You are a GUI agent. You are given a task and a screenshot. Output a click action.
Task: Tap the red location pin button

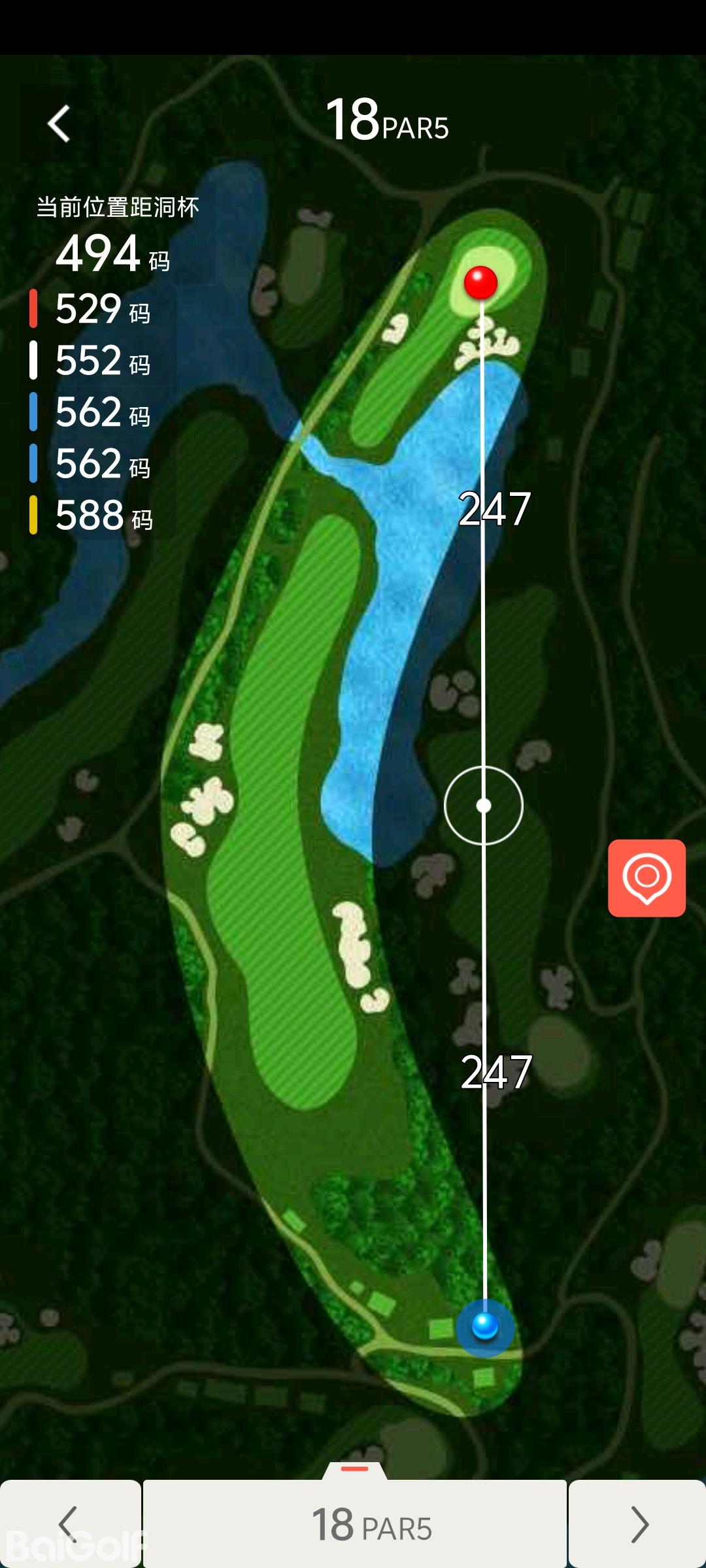[647, 878]
